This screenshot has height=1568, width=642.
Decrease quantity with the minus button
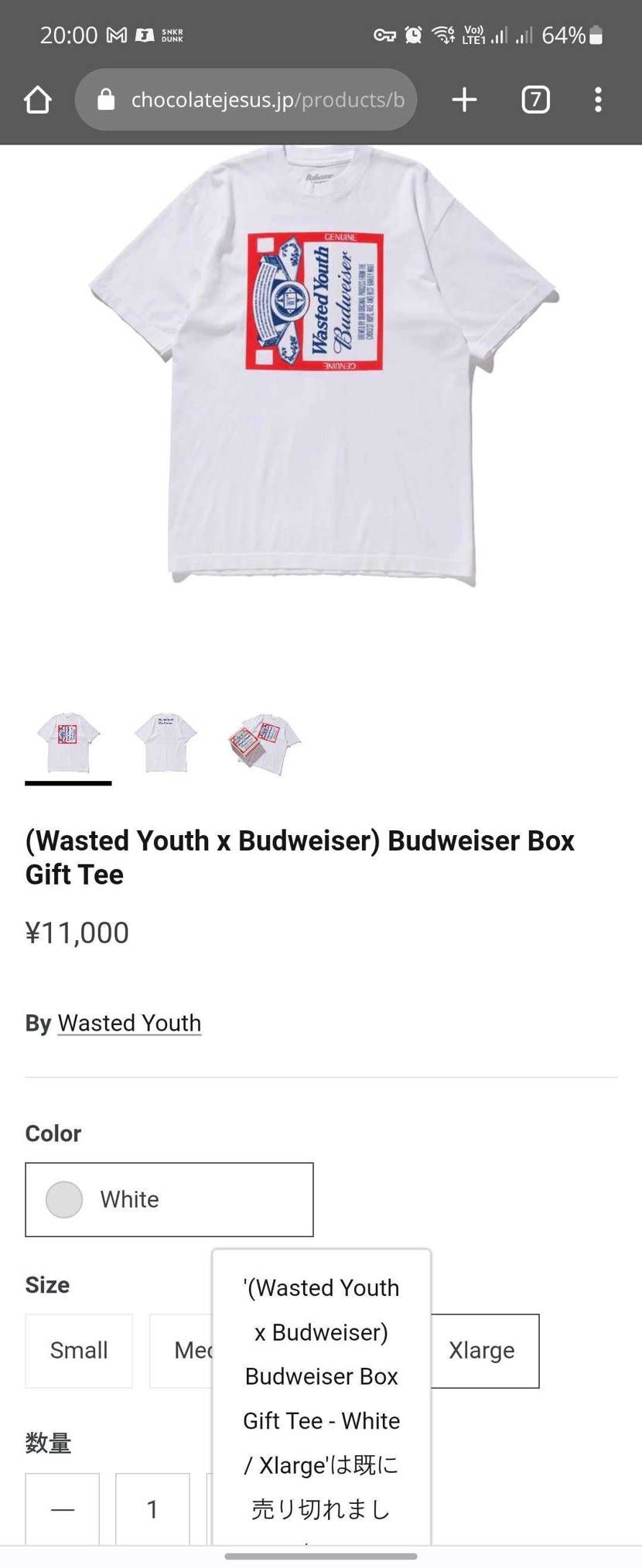63,1508
